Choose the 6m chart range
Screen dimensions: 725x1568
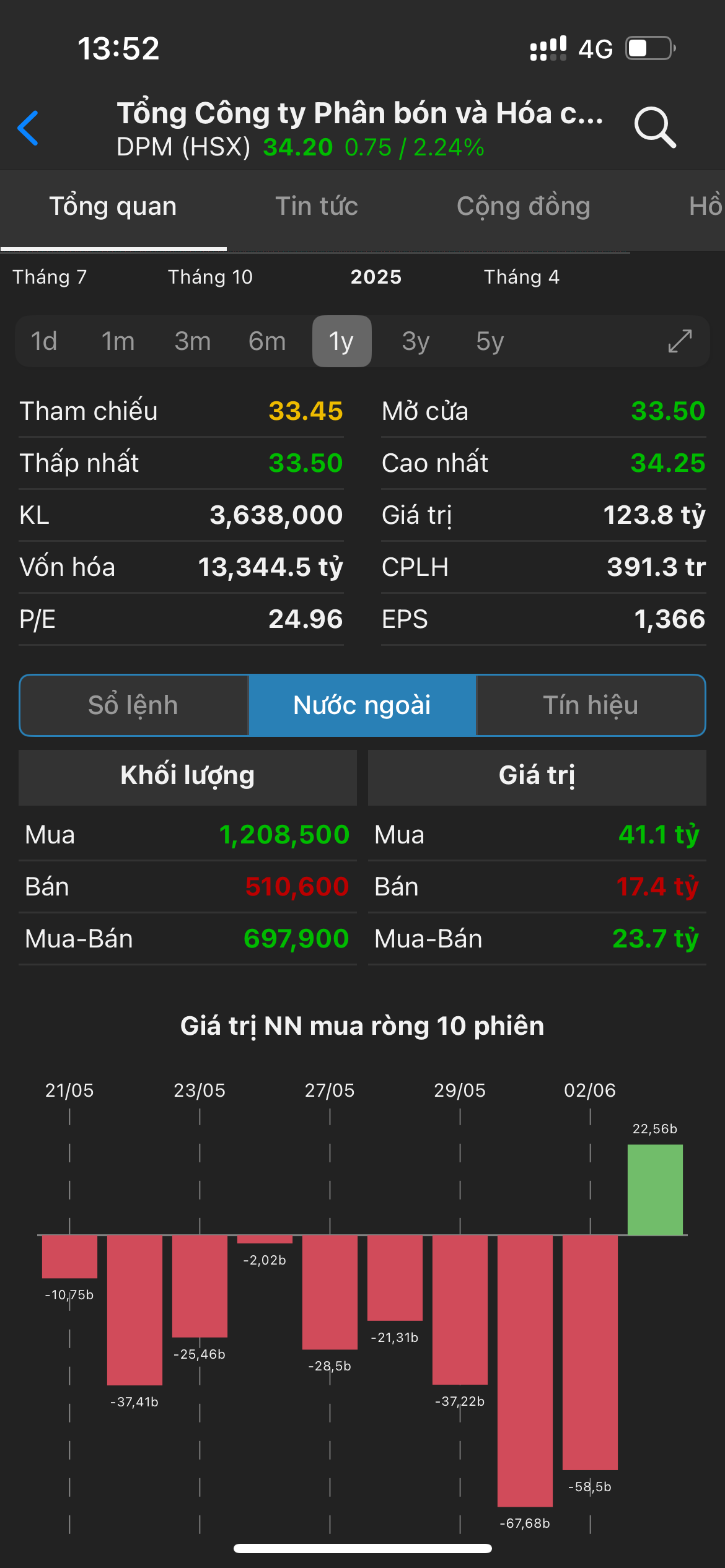coord(267,341)
